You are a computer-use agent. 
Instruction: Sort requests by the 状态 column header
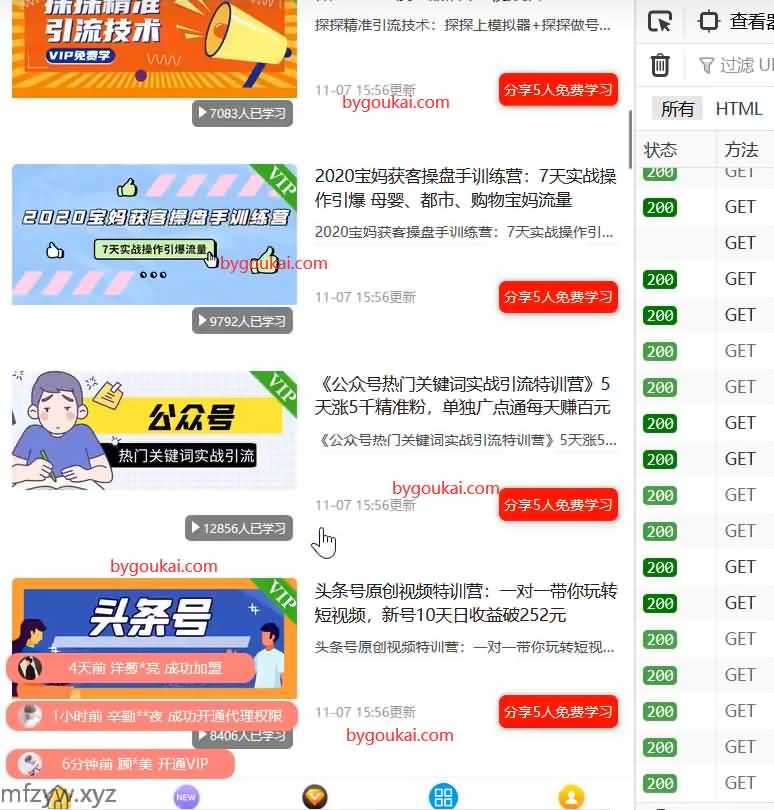661,150
